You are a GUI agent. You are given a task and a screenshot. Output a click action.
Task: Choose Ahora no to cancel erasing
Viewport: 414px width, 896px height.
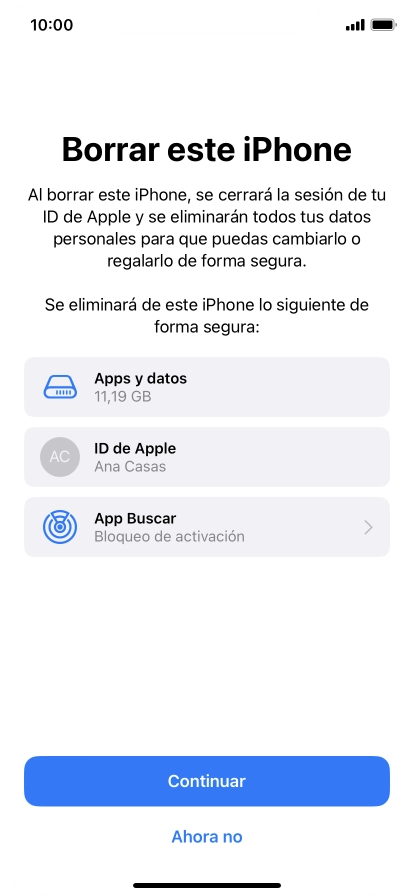coord(206,837)
